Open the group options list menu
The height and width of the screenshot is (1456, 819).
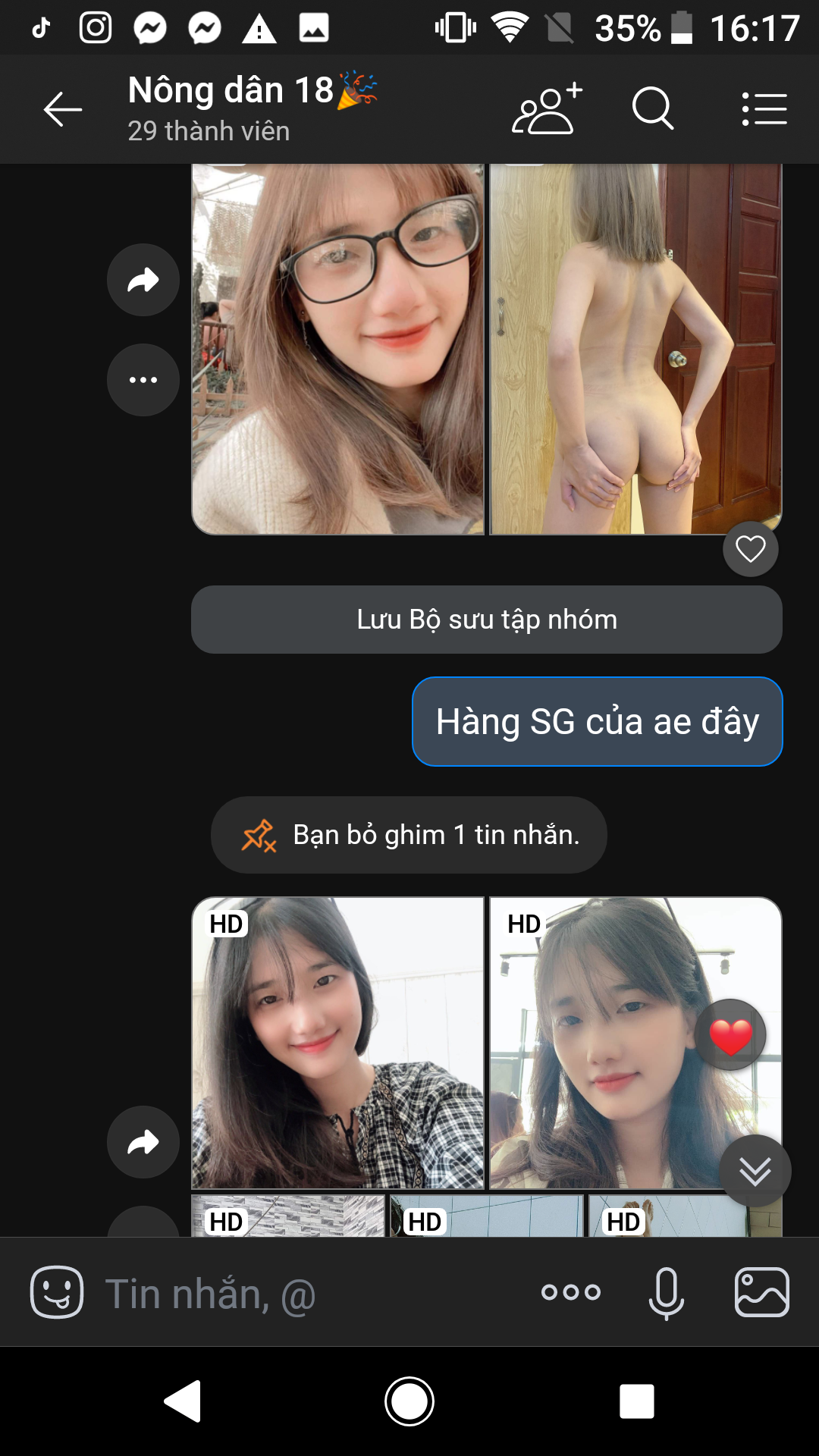764,109
